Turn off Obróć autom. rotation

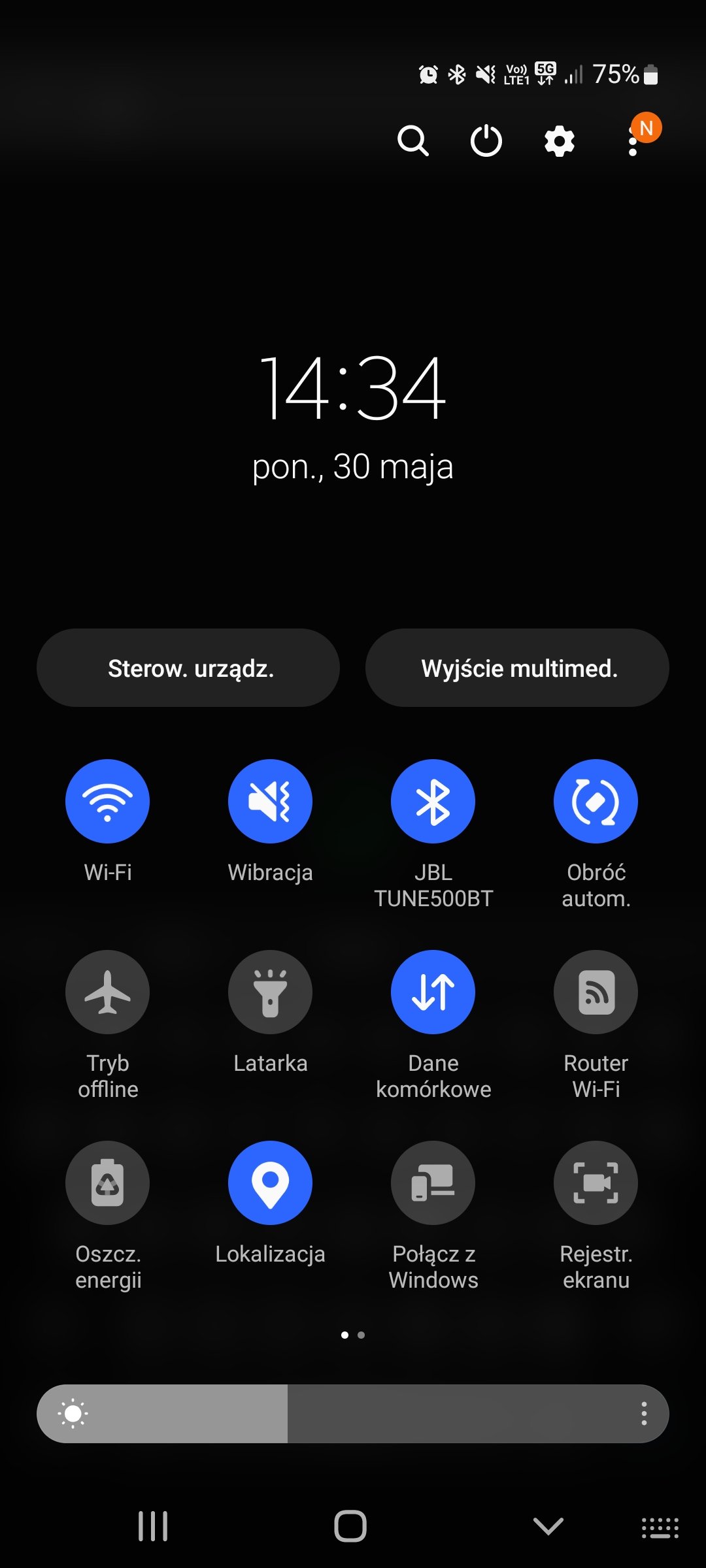tap(596, 801)
